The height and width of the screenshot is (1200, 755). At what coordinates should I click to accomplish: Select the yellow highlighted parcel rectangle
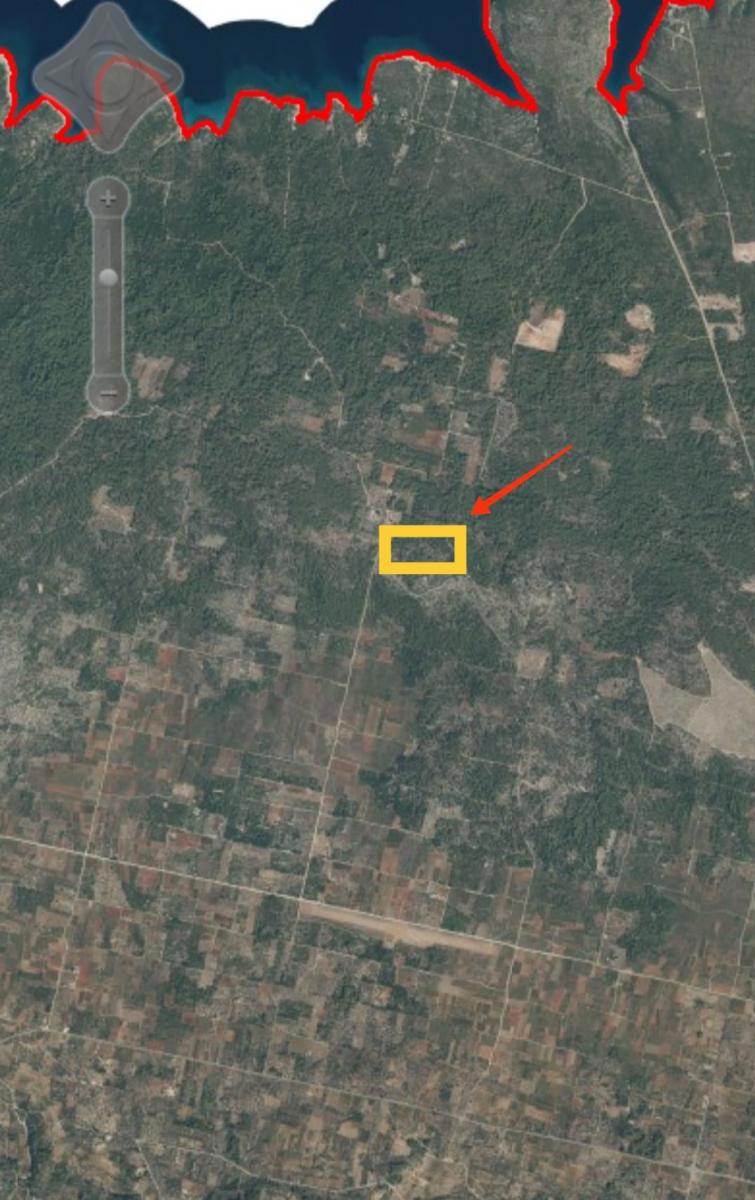coord(422,547)
